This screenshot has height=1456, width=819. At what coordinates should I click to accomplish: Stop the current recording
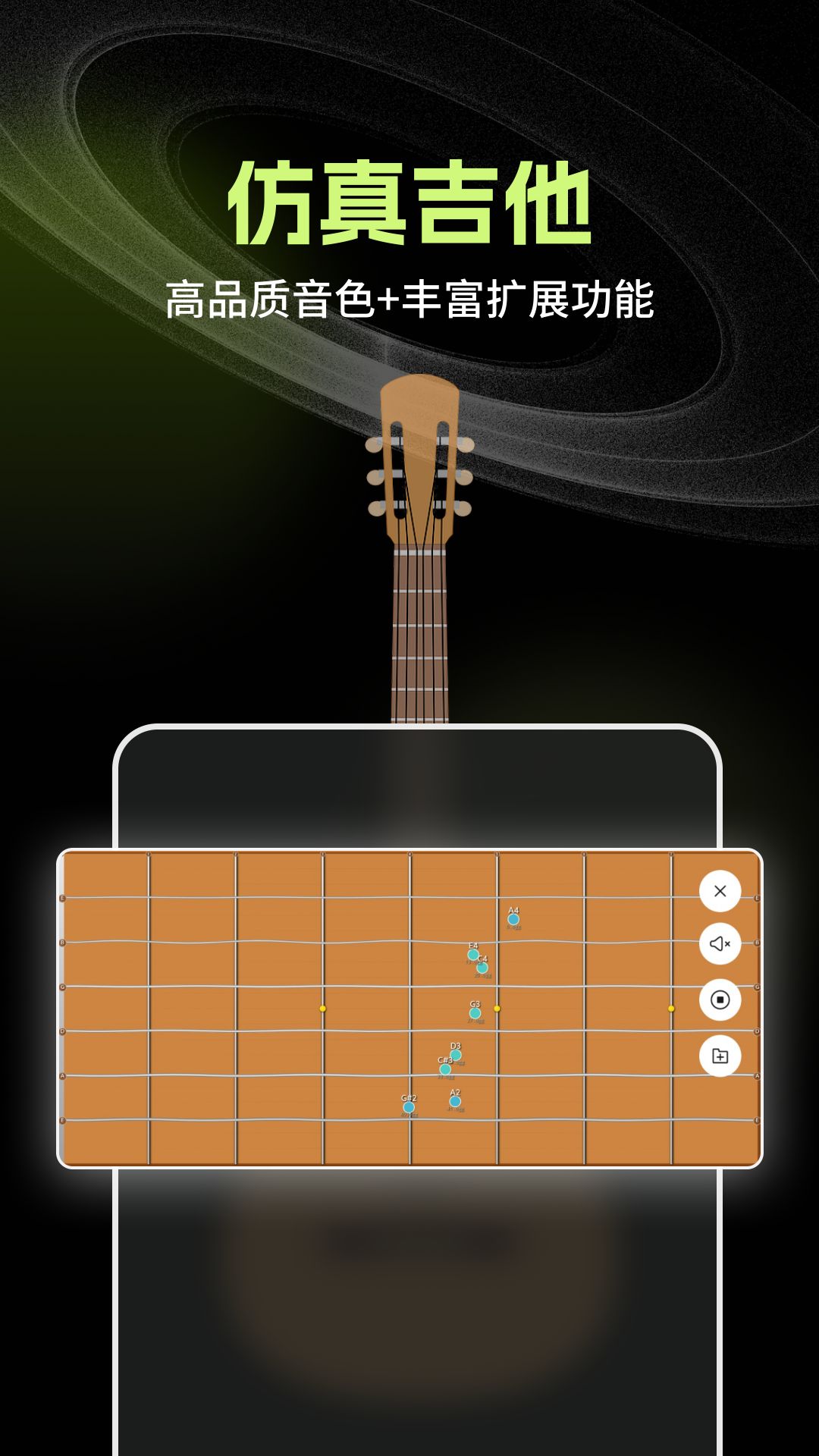[x=720, y=999]
